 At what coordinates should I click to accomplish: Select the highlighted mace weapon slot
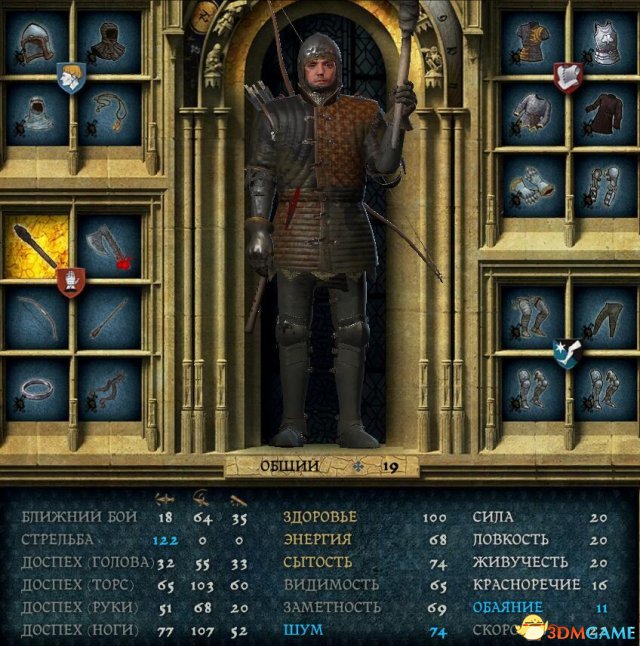pos(36,247)
